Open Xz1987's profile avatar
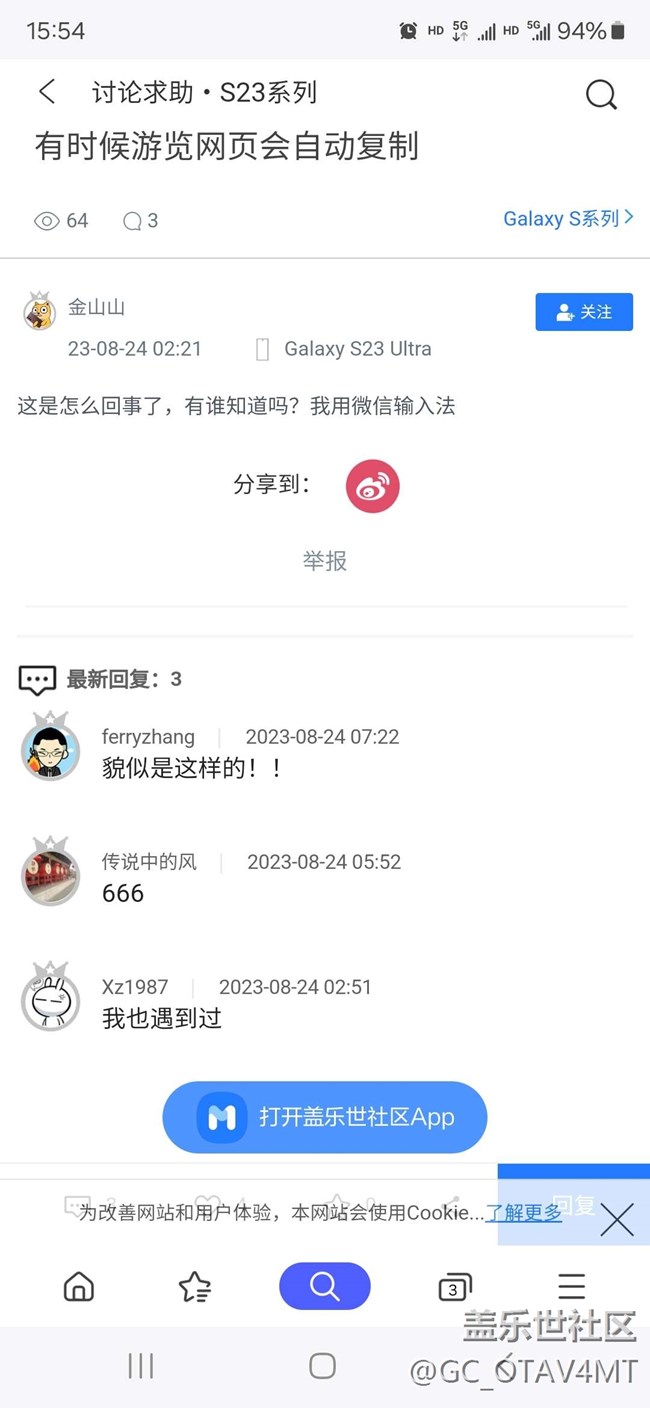Image resolution: width=650 pixels, height=1408 pixels. pyautogui.click(x=50, y=1000)
